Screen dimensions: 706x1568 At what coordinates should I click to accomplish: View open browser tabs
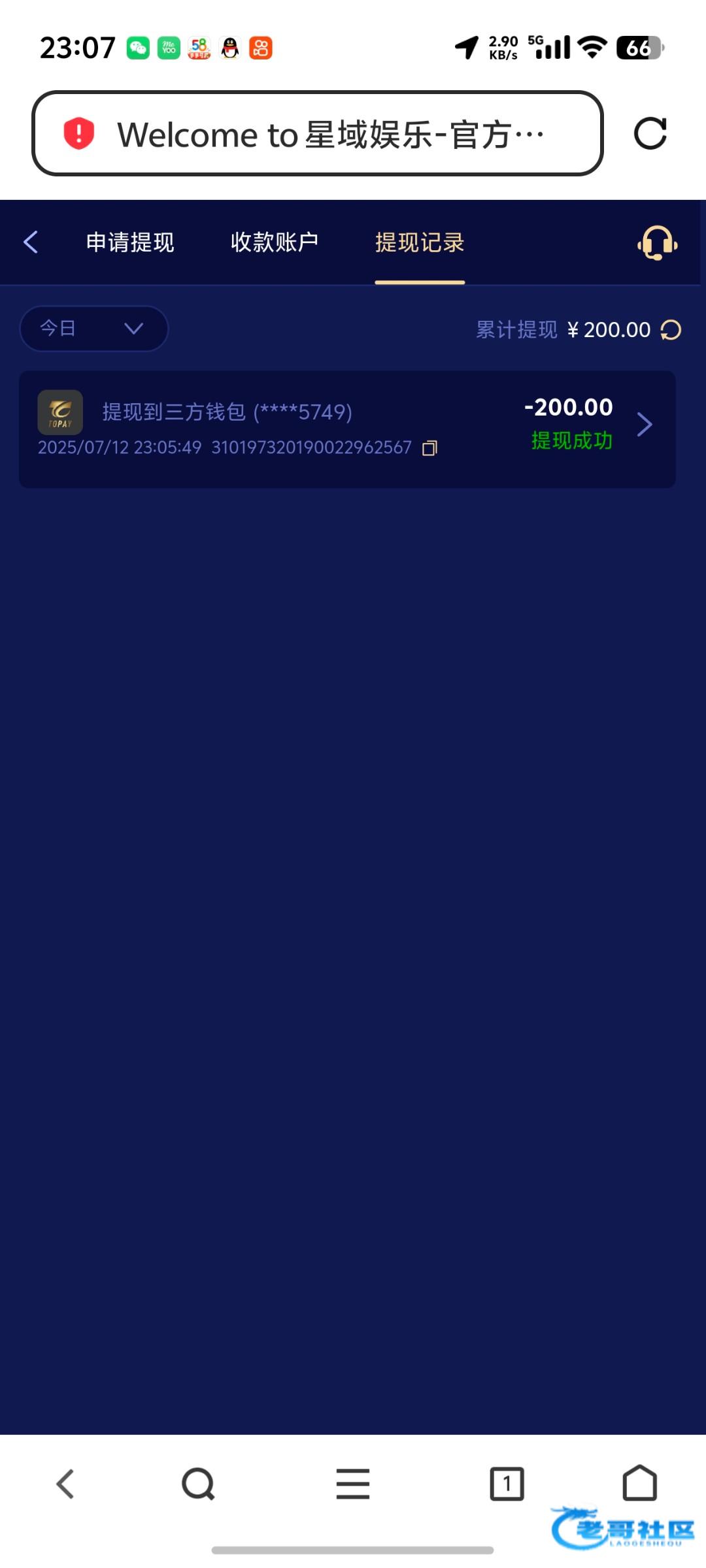point(507,1484)
